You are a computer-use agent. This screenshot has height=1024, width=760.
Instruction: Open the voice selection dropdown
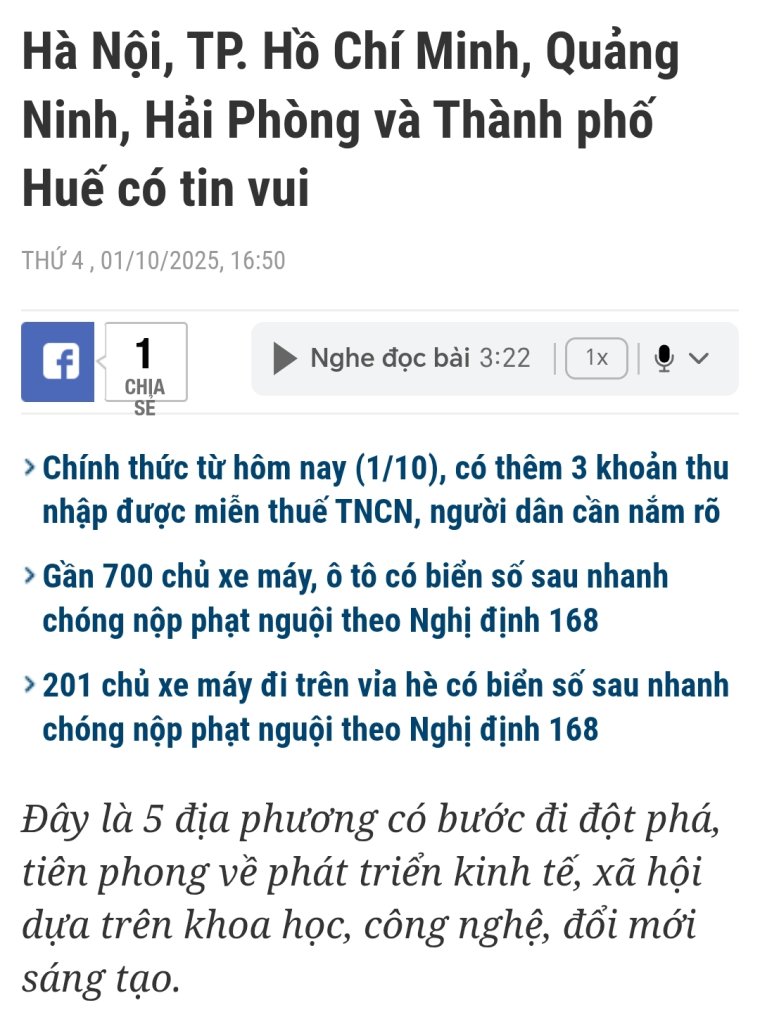681,358
